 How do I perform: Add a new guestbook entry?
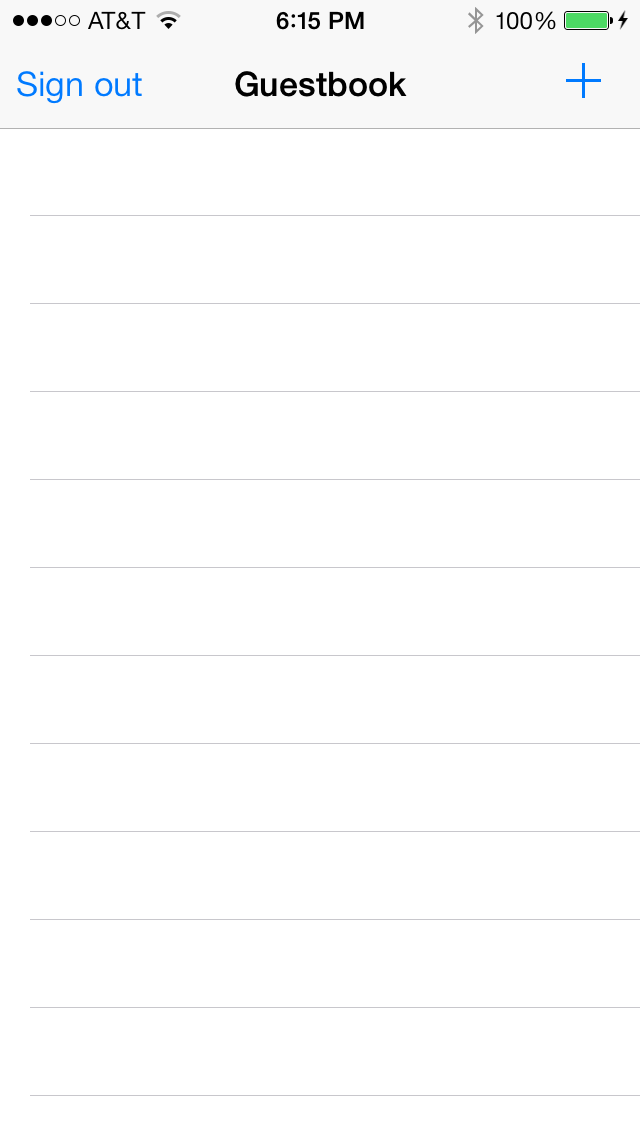click(583, 82)
